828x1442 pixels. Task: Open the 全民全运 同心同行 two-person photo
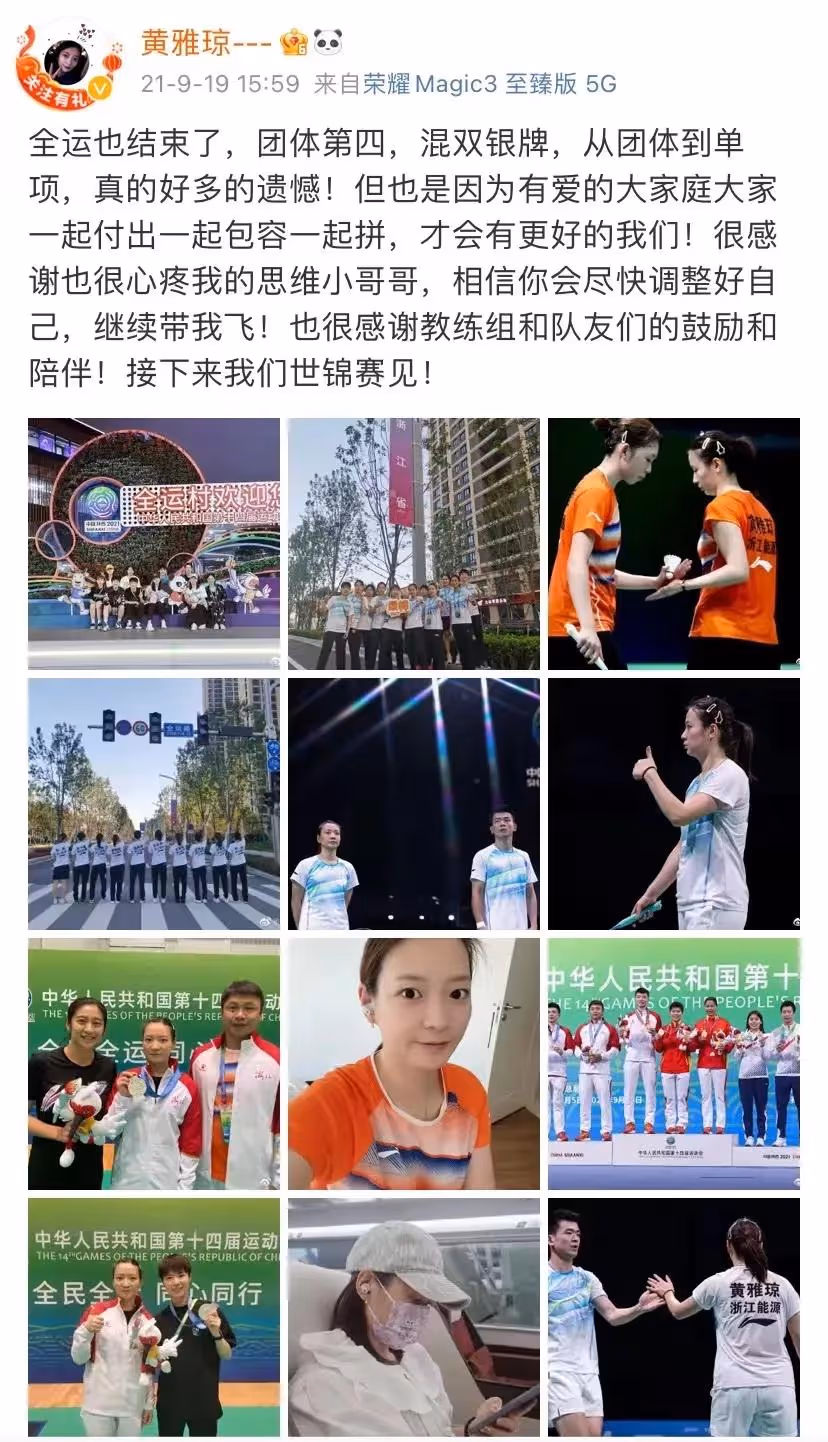pos(154,1317)
